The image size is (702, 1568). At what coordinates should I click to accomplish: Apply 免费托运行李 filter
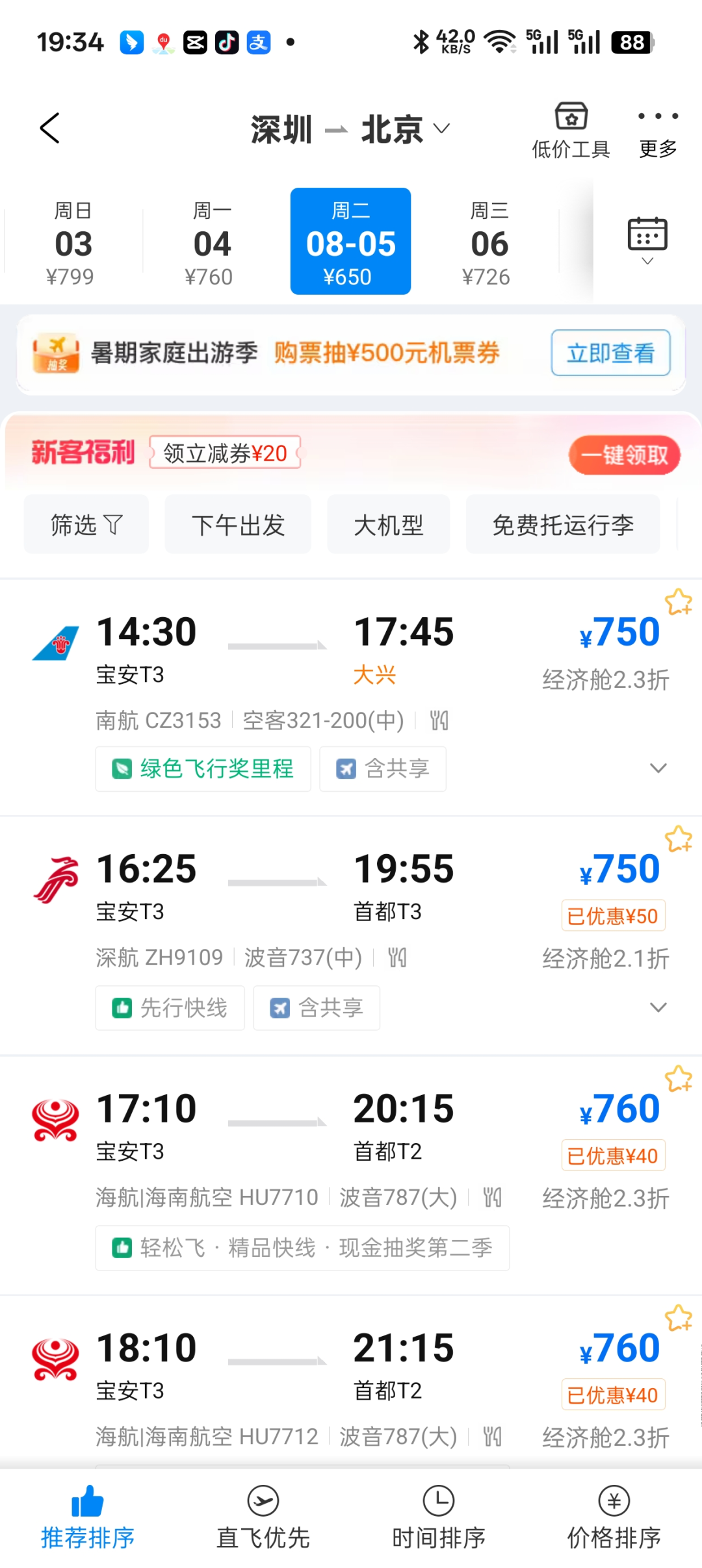(x=563, y=524)
